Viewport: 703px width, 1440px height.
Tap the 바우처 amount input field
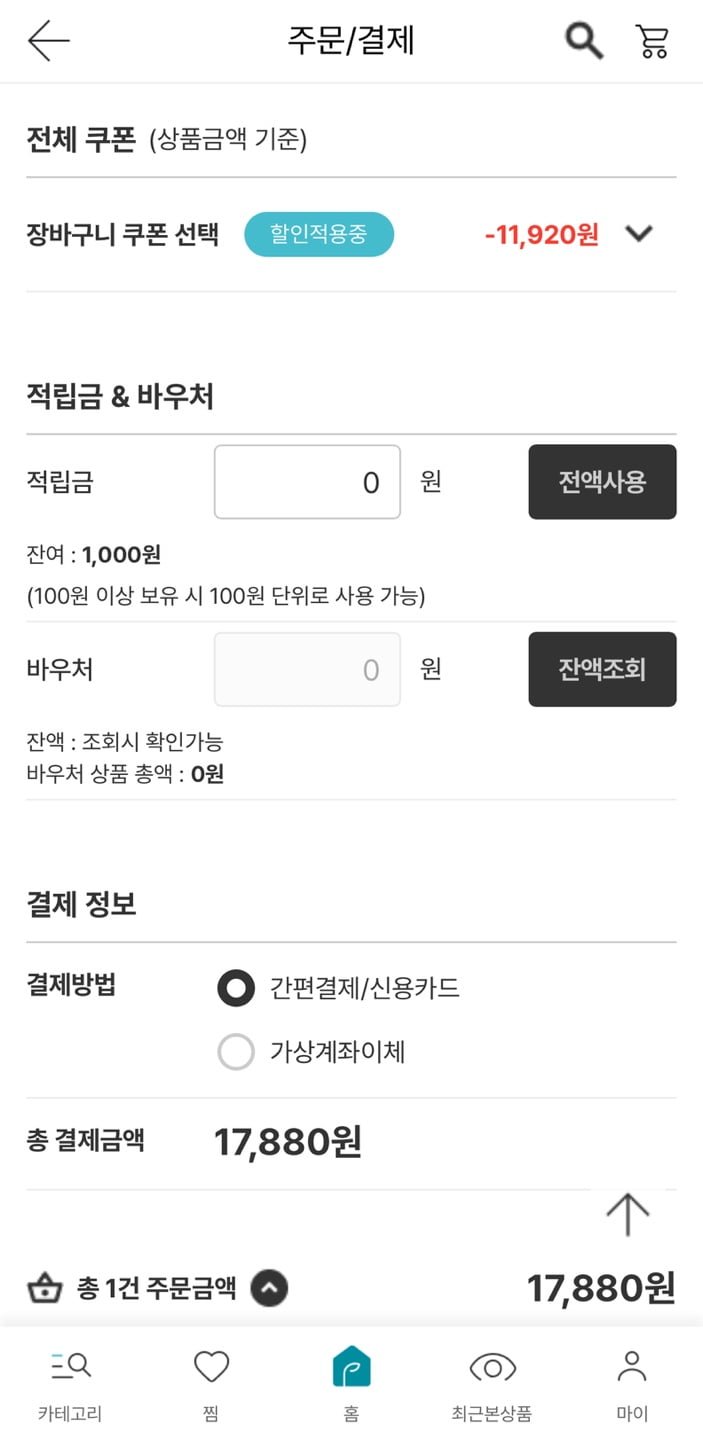pyautogui.click(x=307, y=669)
